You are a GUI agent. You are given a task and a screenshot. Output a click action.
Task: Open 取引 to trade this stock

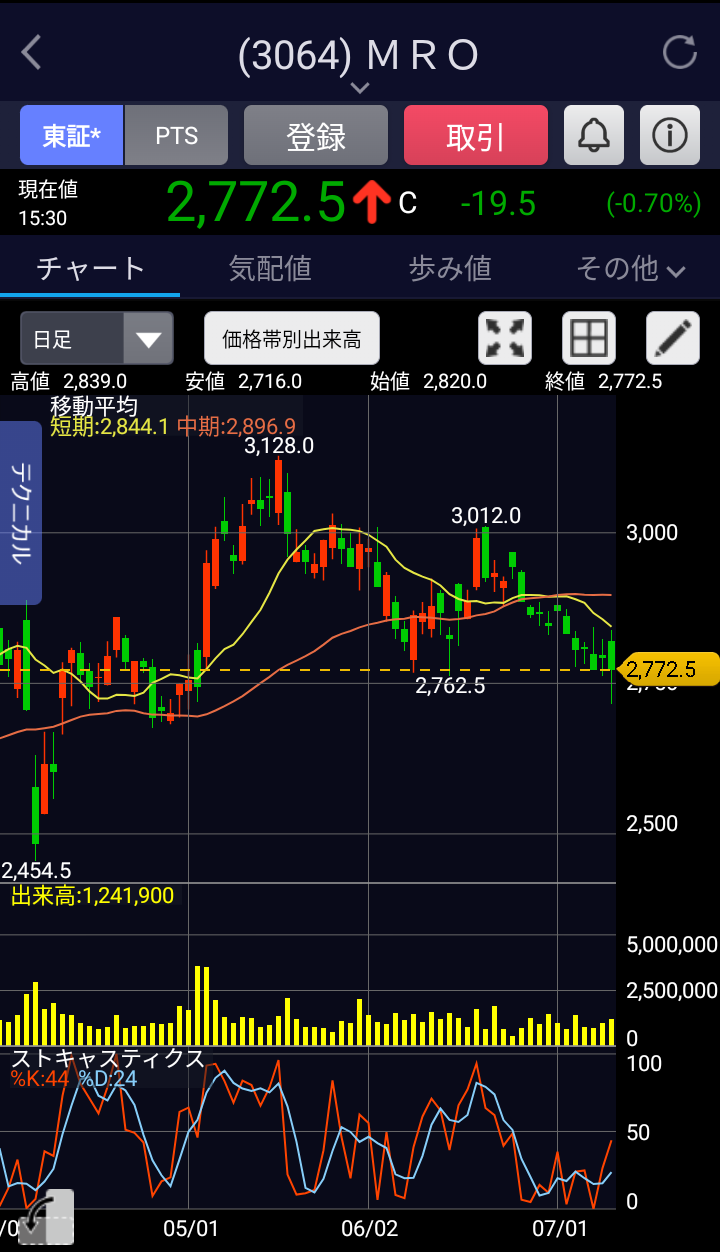476,136
